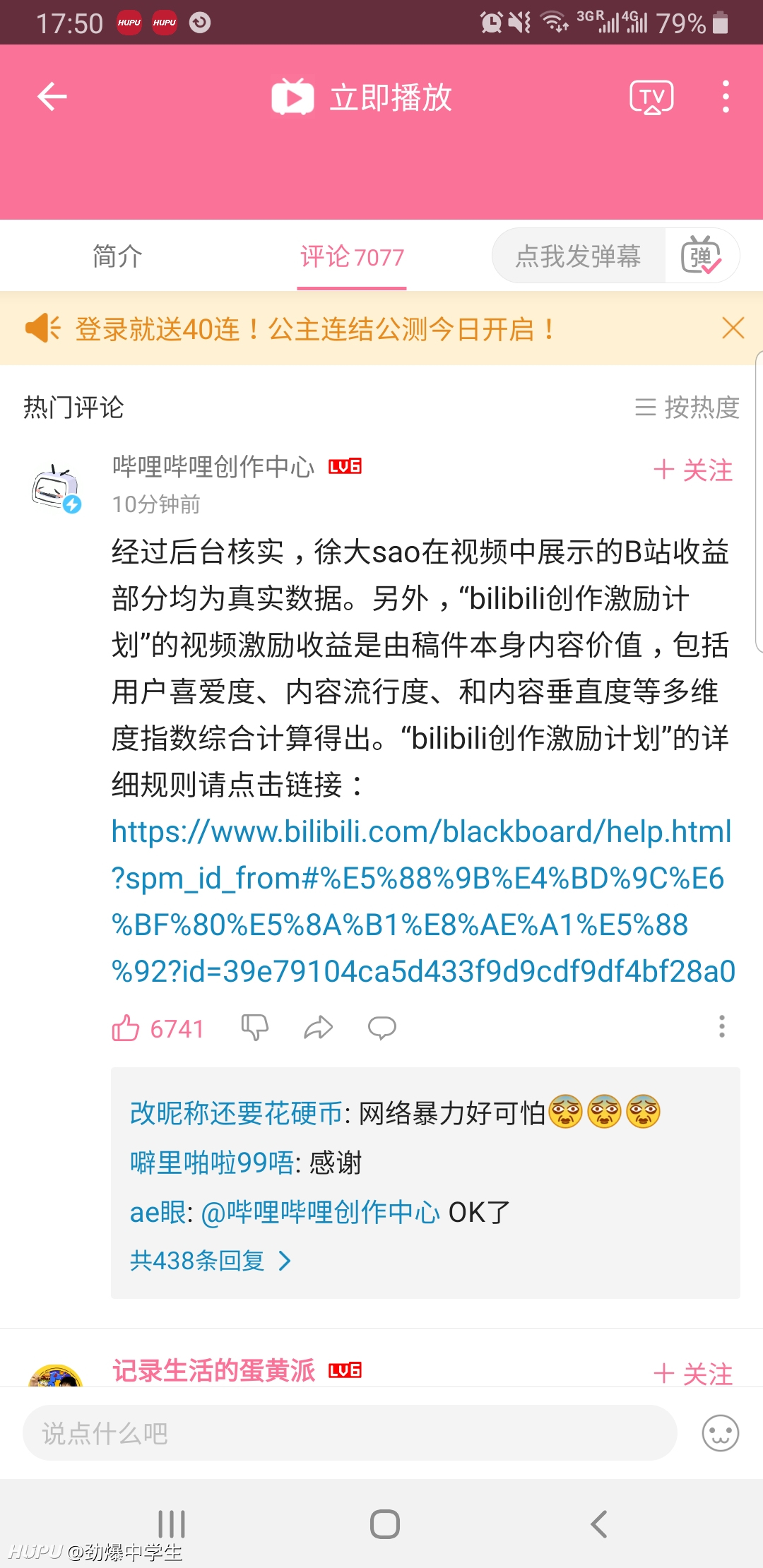Like the comment with 6741 likes
Screen dimensions: 763x1568
(158, 1028)
